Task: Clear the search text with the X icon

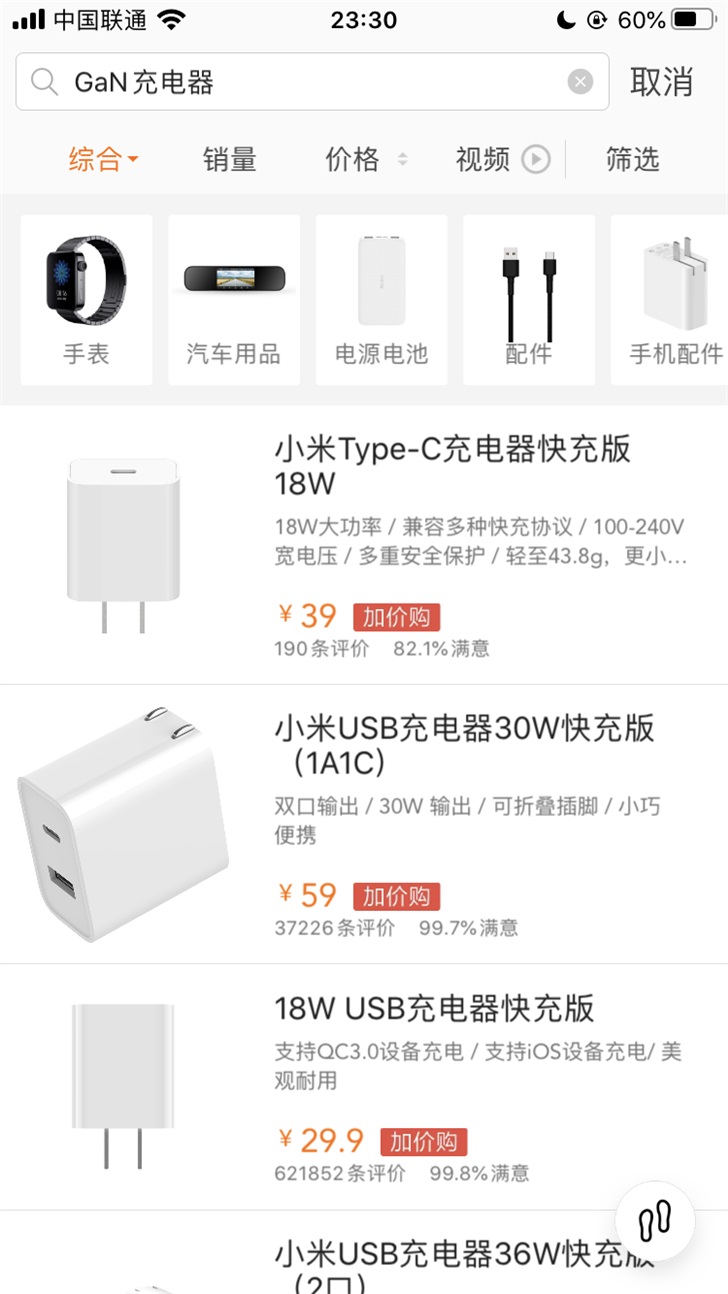Action: pyautogui.click(x=580, y=82)
